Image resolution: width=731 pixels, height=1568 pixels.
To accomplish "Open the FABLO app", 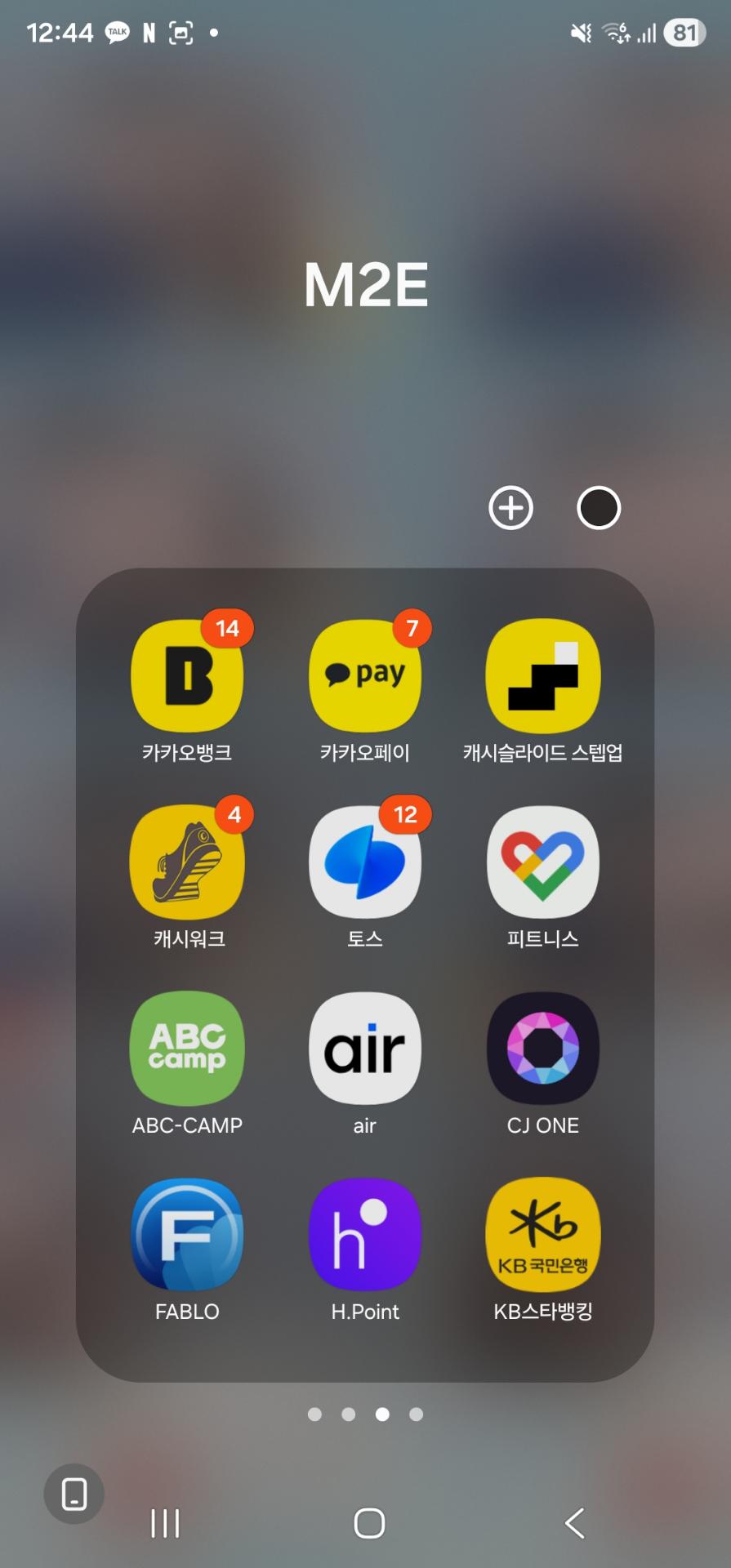I will pos(187,1235).
